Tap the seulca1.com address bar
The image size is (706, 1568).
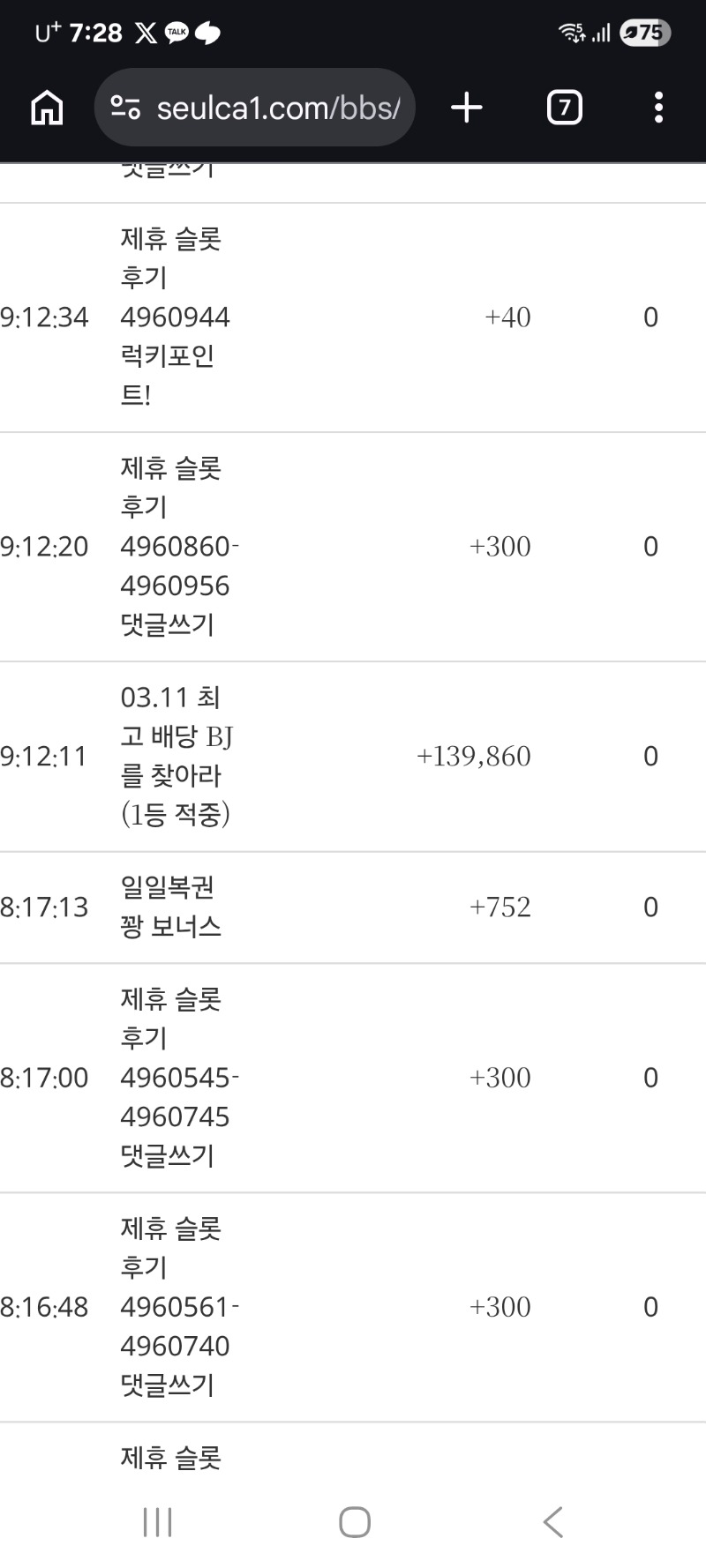click(278, 108)
